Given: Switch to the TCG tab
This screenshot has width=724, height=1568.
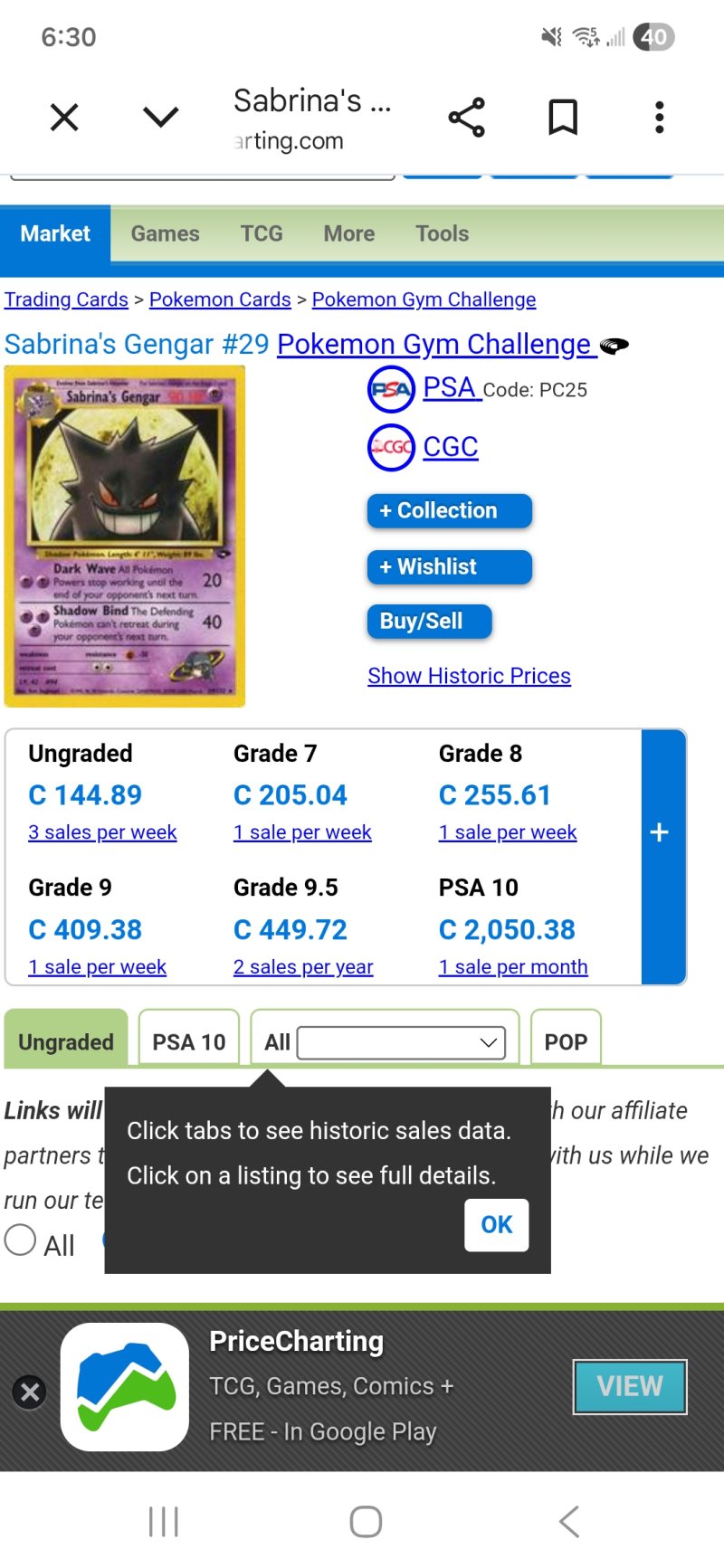Looking at the screenshot, I should click(x=262, y=233).
